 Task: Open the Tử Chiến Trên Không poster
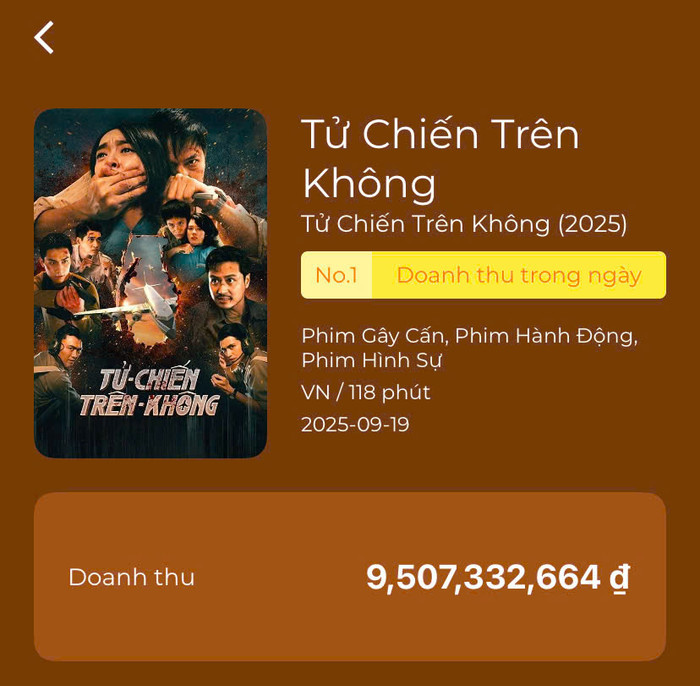pos(150,283)
